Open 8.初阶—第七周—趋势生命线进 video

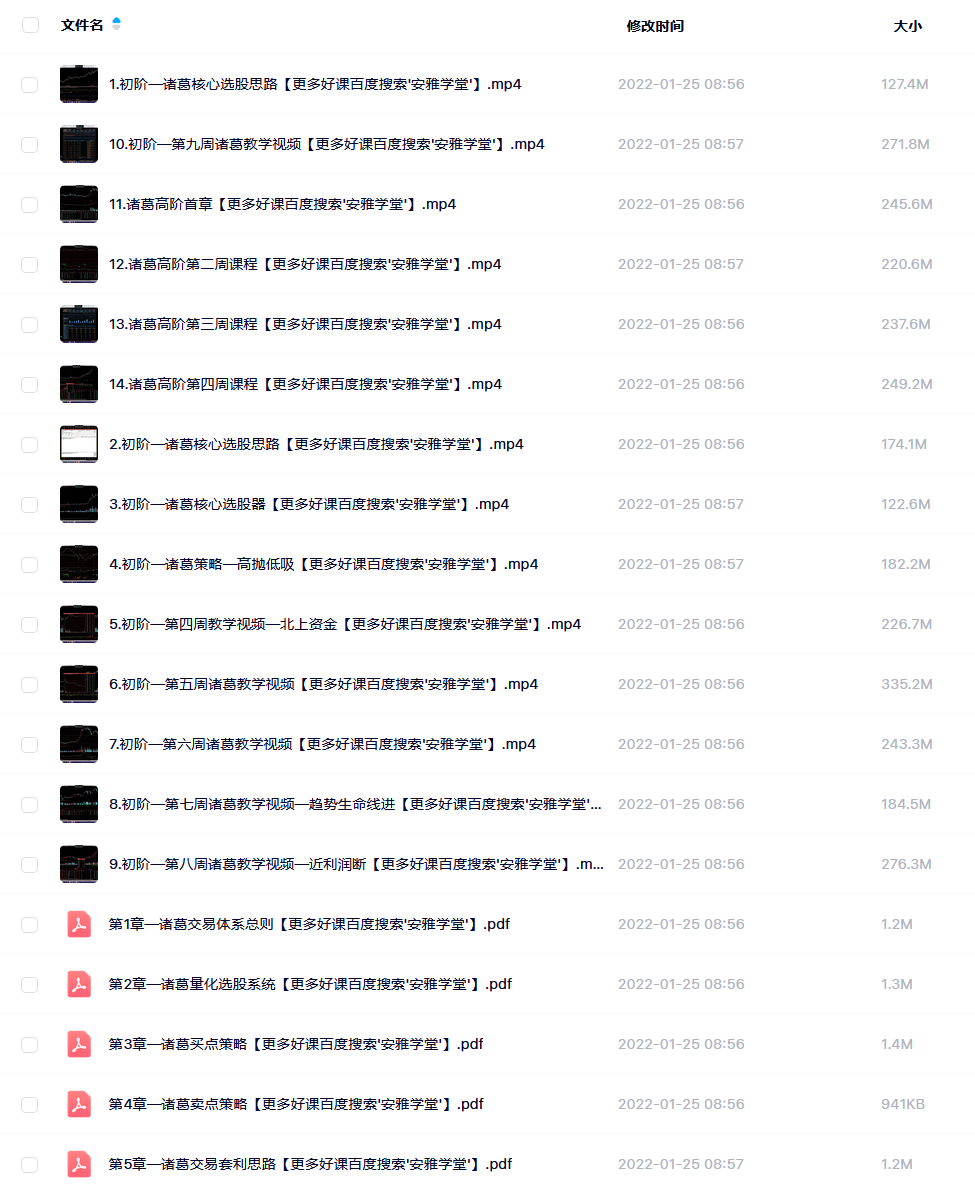(x=355, y=804)
